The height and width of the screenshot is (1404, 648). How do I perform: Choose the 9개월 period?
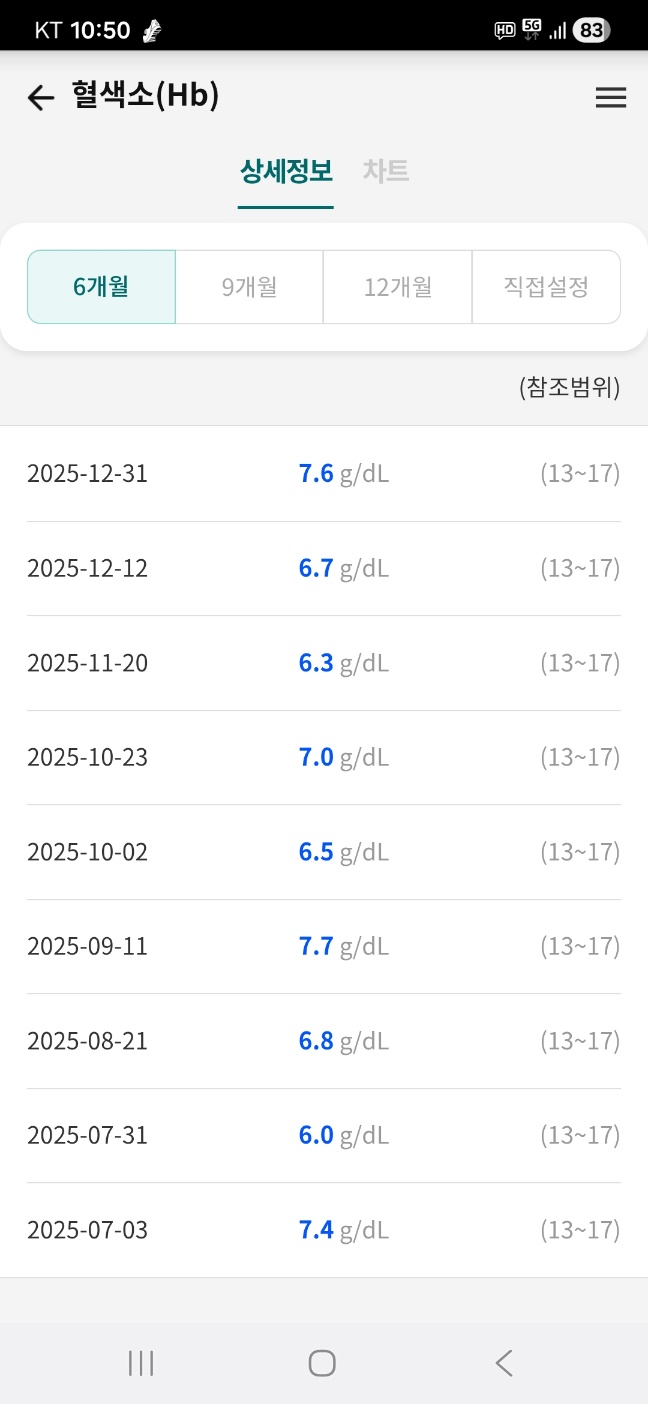(x=249, y=287)
